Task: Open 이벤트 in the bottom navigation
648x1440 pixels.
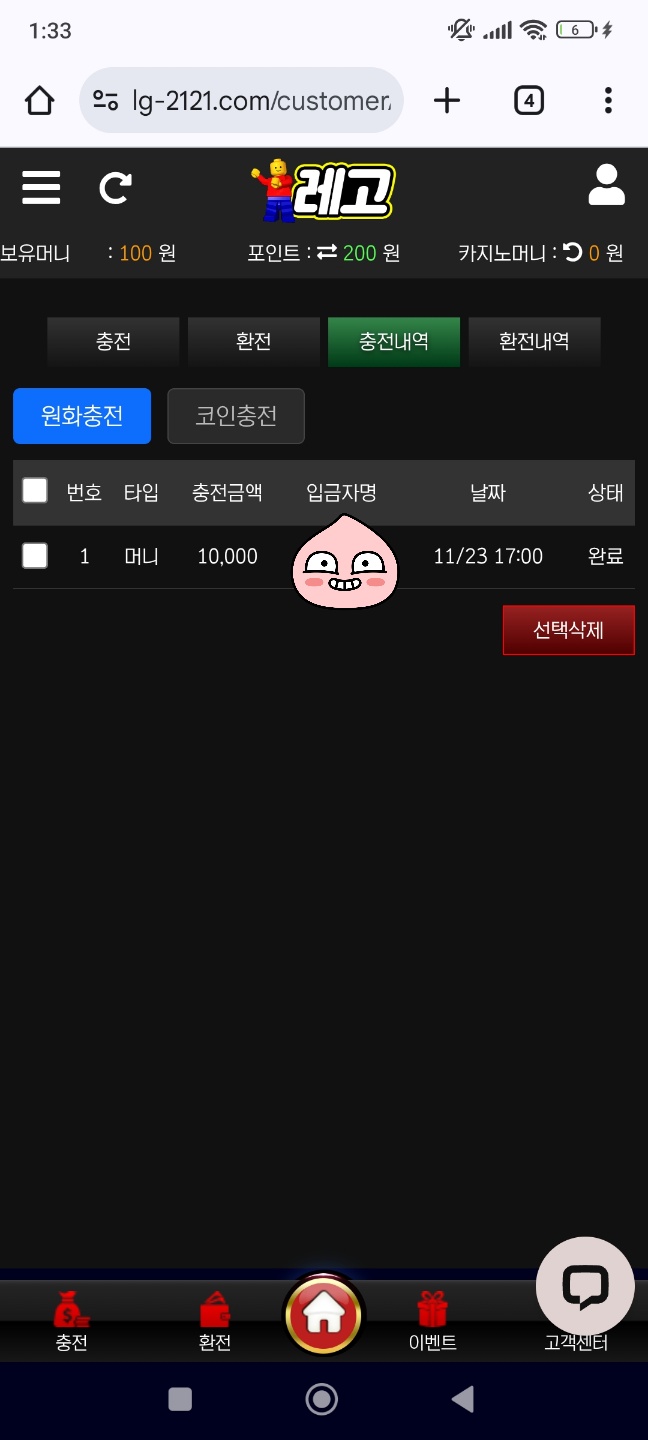Action: [x=432, y=1320]
